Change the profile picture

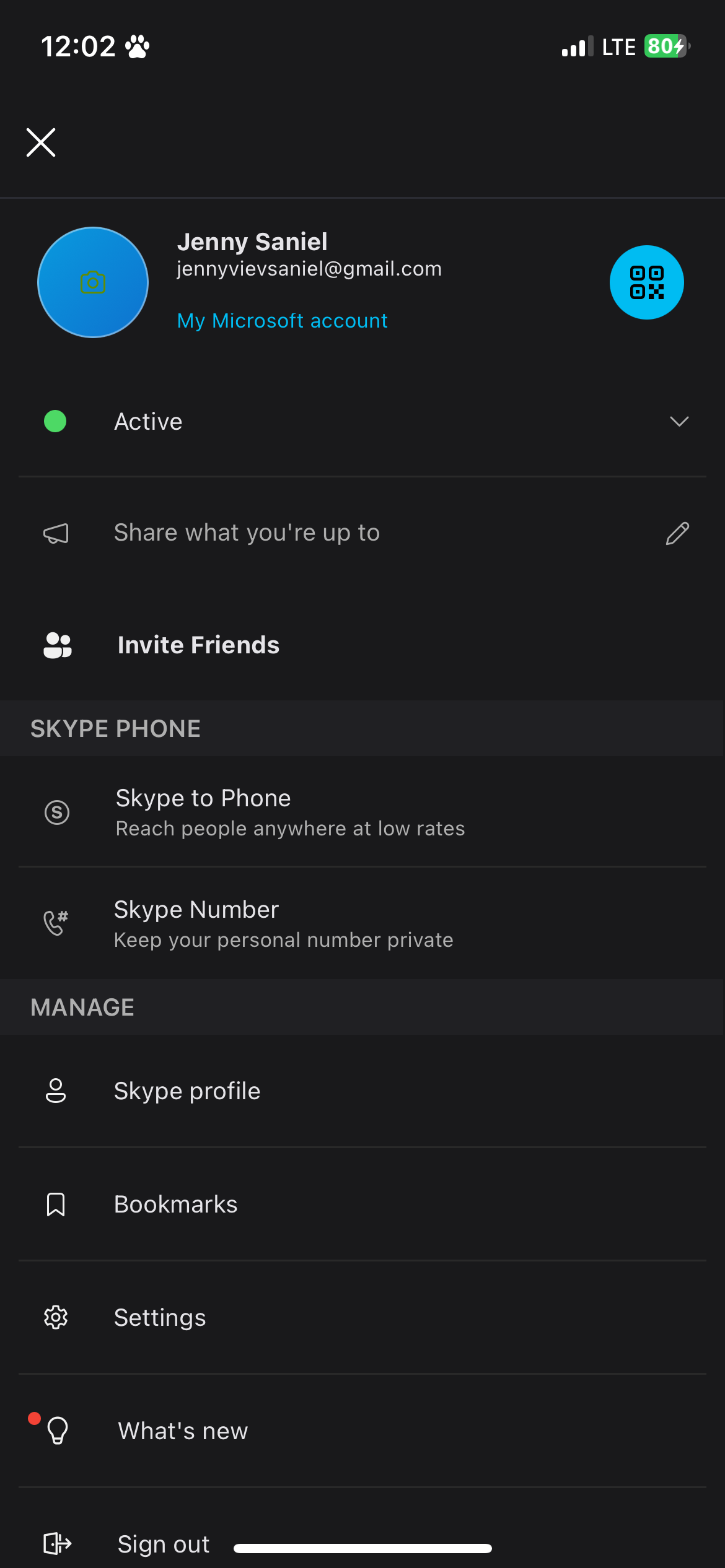[93, 282]
